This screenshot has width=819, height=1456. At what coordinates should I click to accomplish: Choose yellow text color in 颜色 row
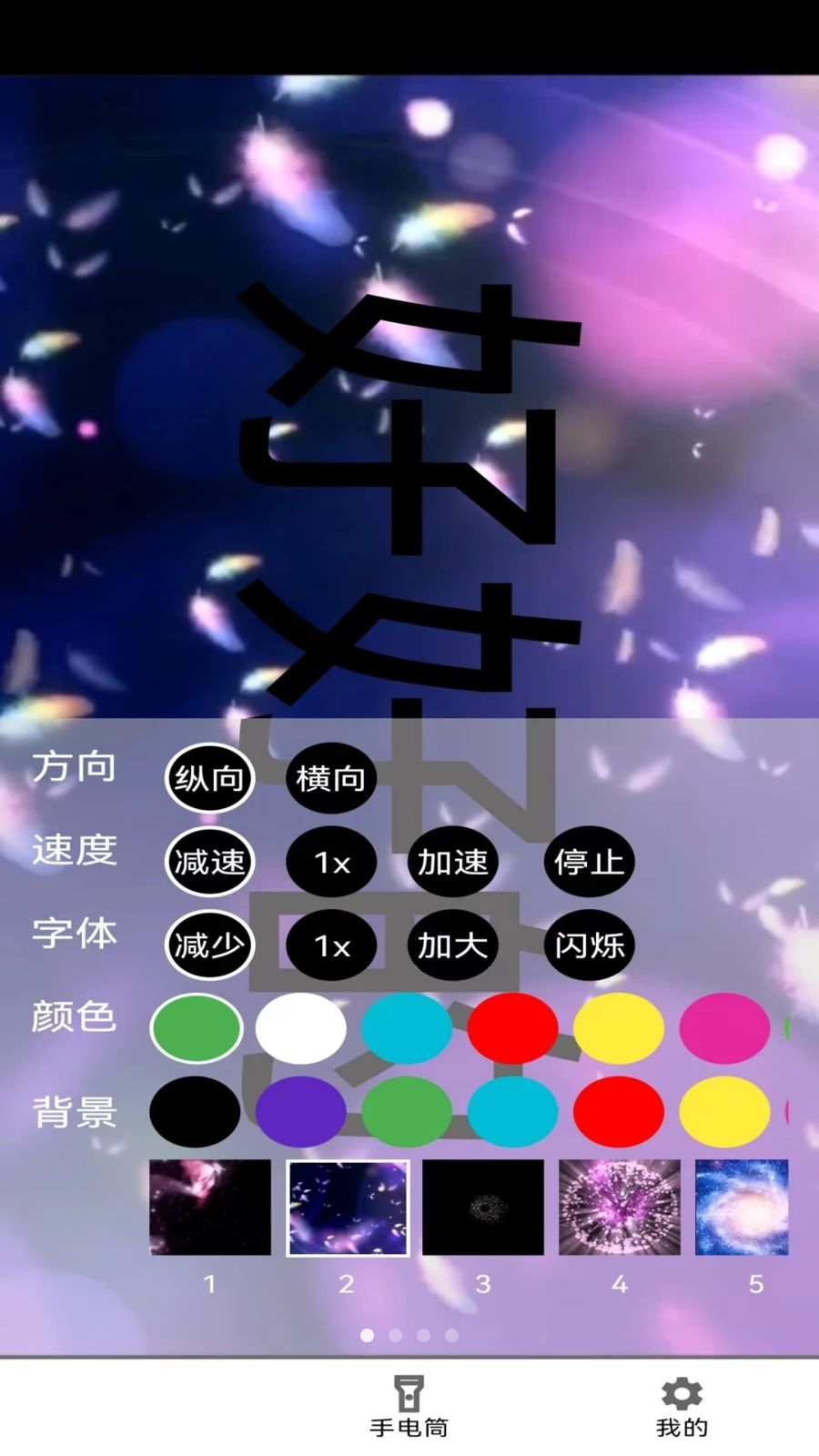[619, 1028]
